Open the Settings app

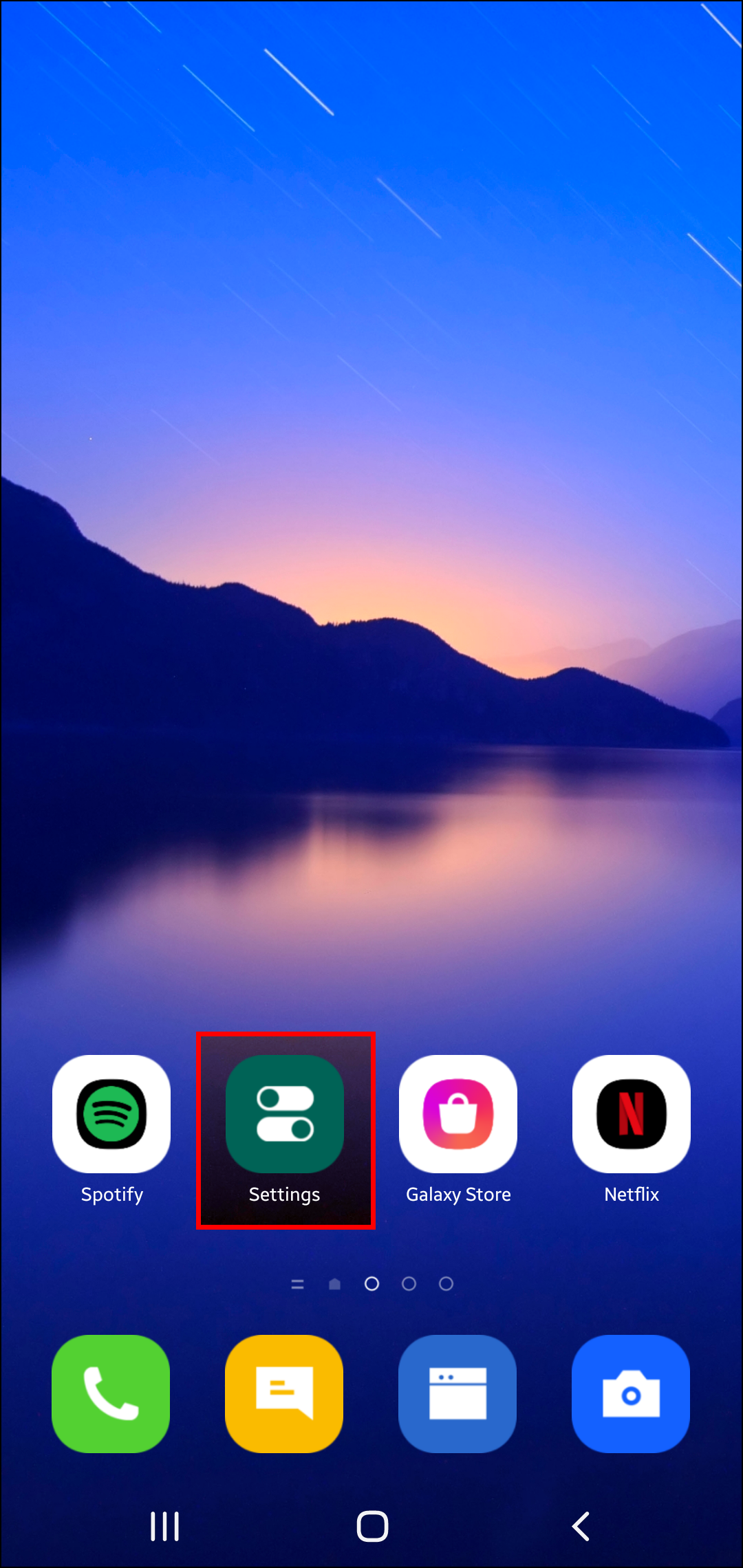tap(285, 1114)
